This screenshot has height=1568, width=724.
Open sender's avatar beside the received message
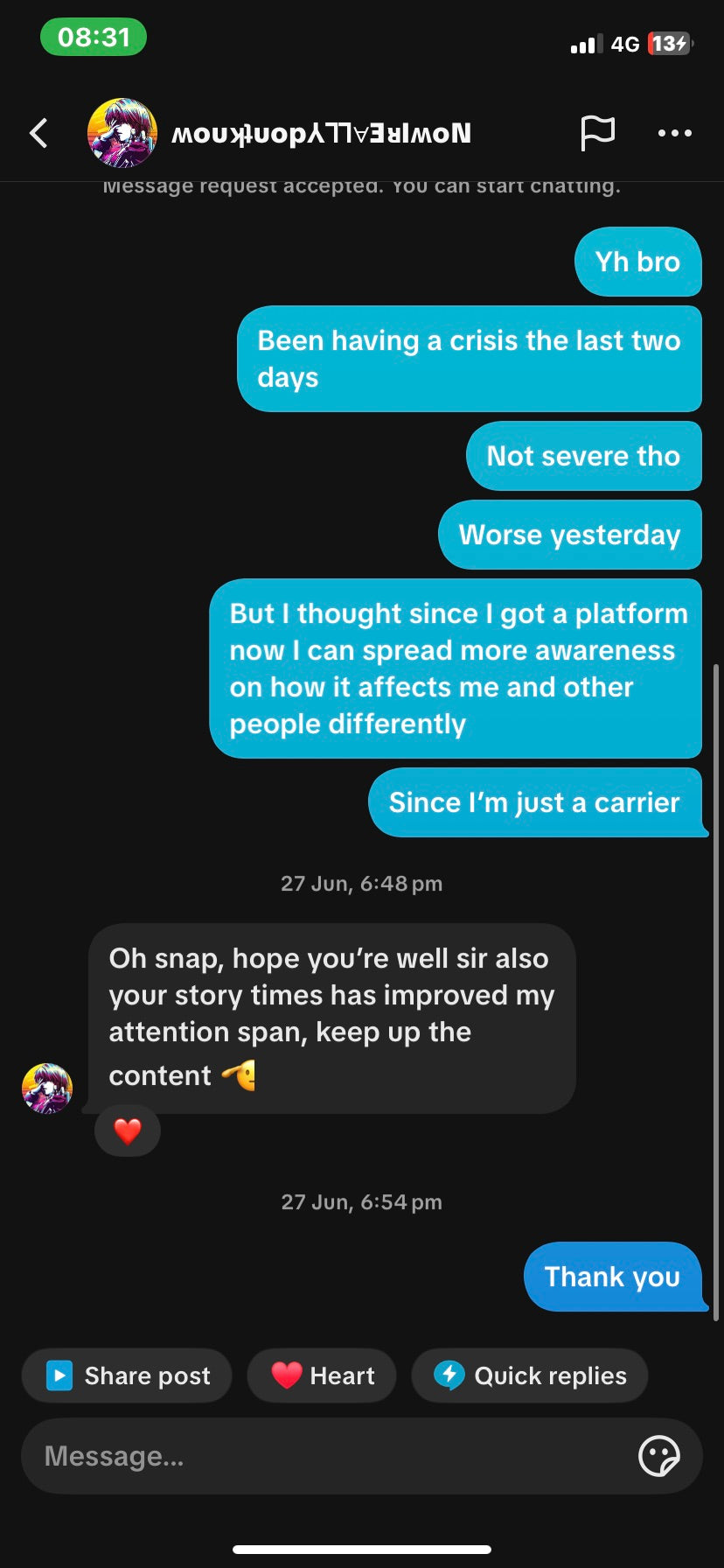pos(47,1088)
